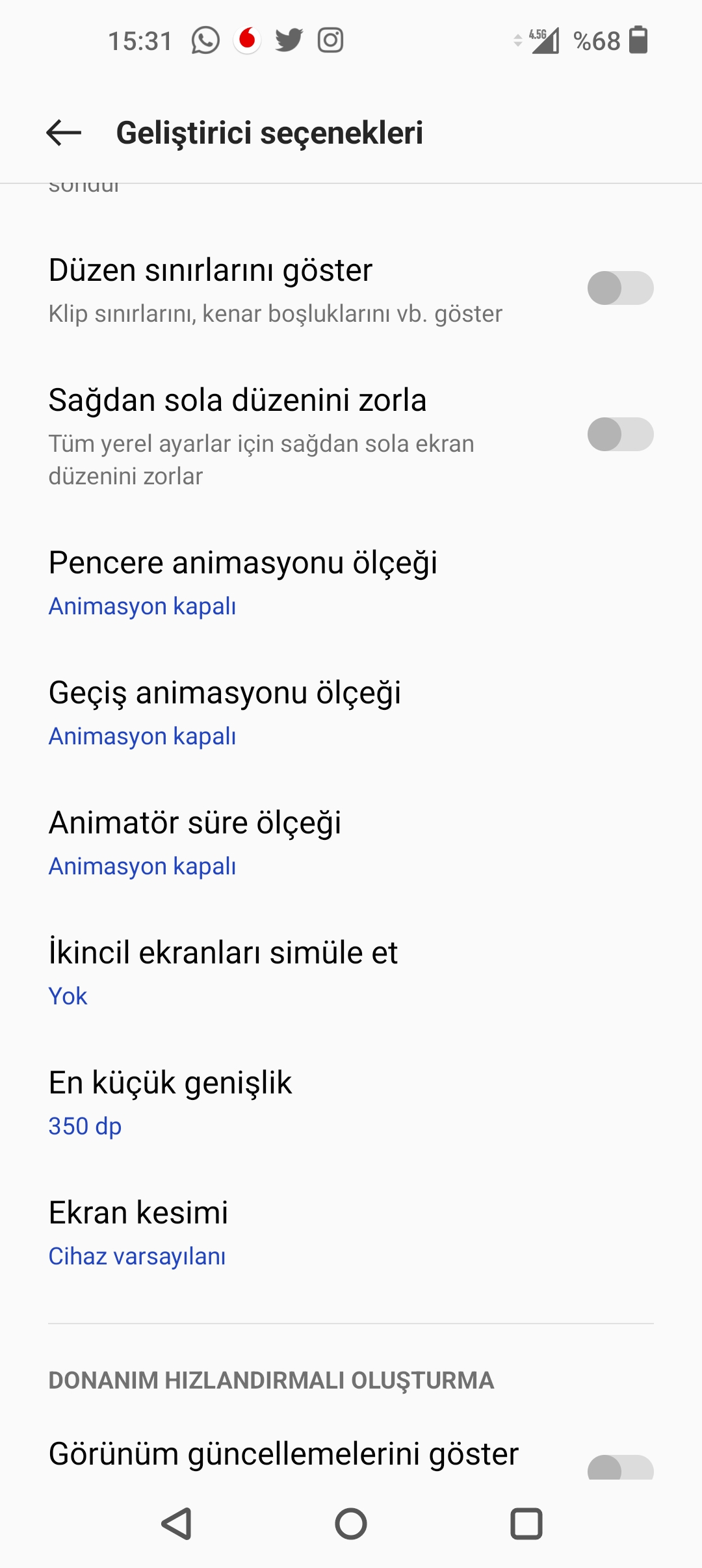This screenshot has height=1568, width=702.
Task: Open recent apps from navigation bar
Action: click(526, 1524)
